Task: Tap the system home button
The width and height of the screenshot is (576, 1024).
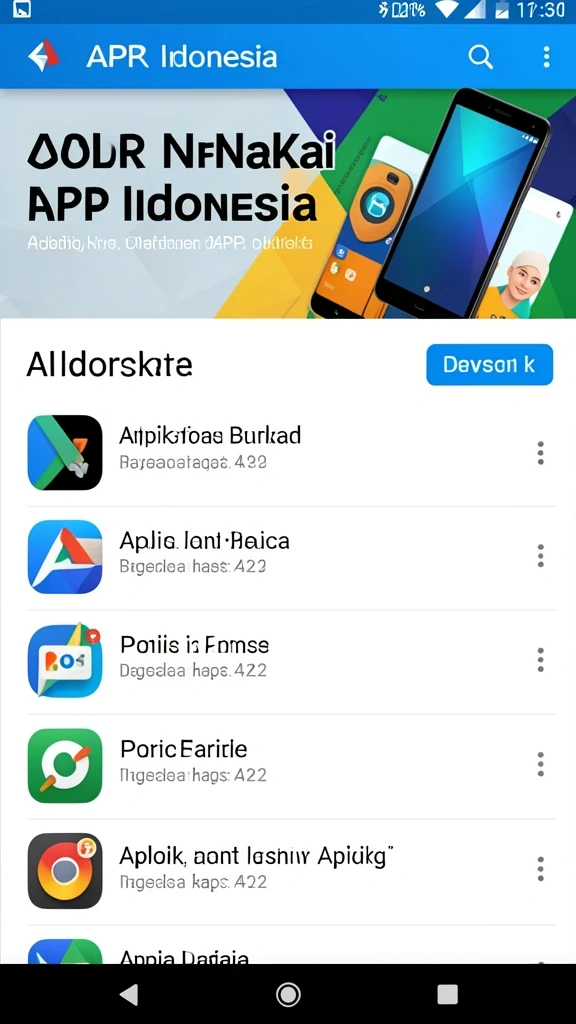Action: click(x=288, y=995)
